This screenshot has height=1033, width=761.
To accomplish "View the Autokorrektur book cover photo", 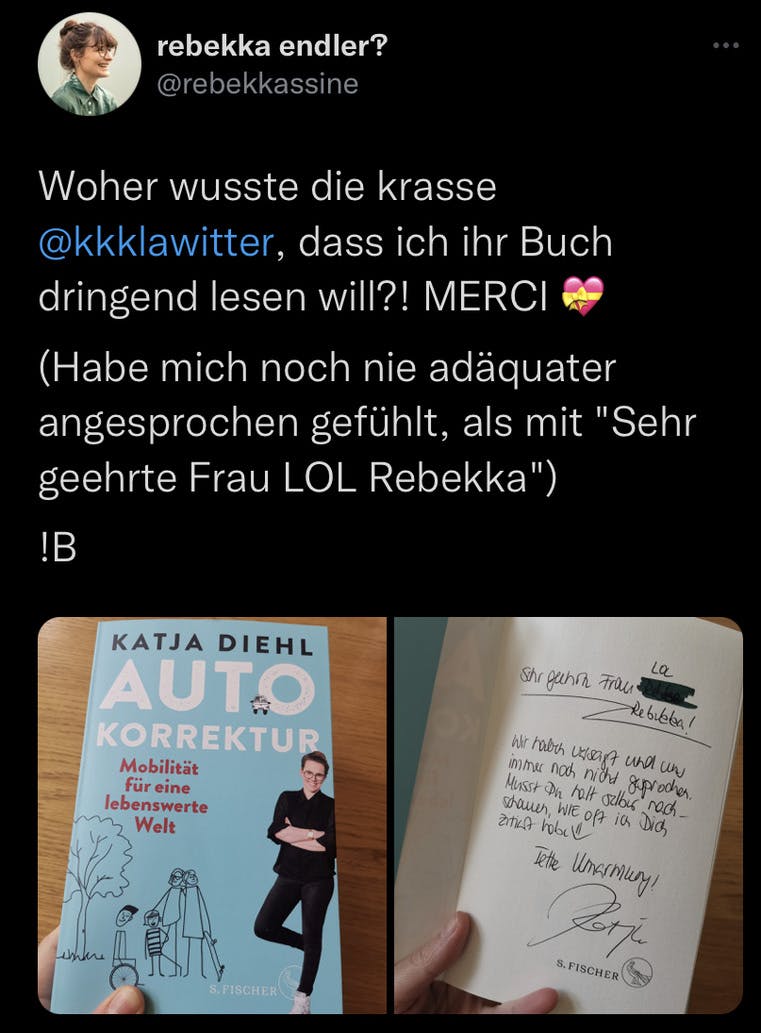I will [x=212, y=815].
